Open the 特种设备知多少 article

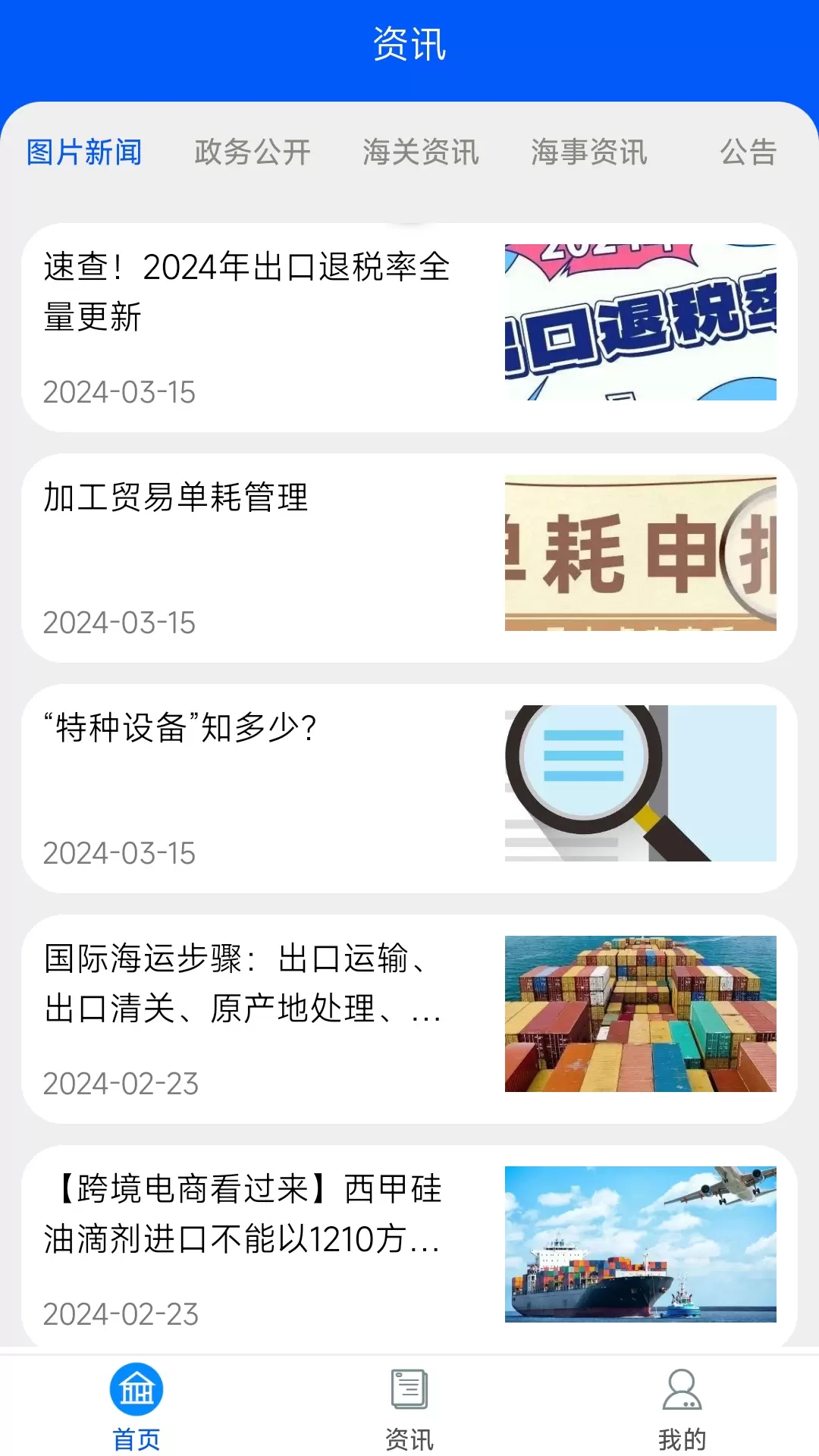pyautogui.click(x=180, y=730)
